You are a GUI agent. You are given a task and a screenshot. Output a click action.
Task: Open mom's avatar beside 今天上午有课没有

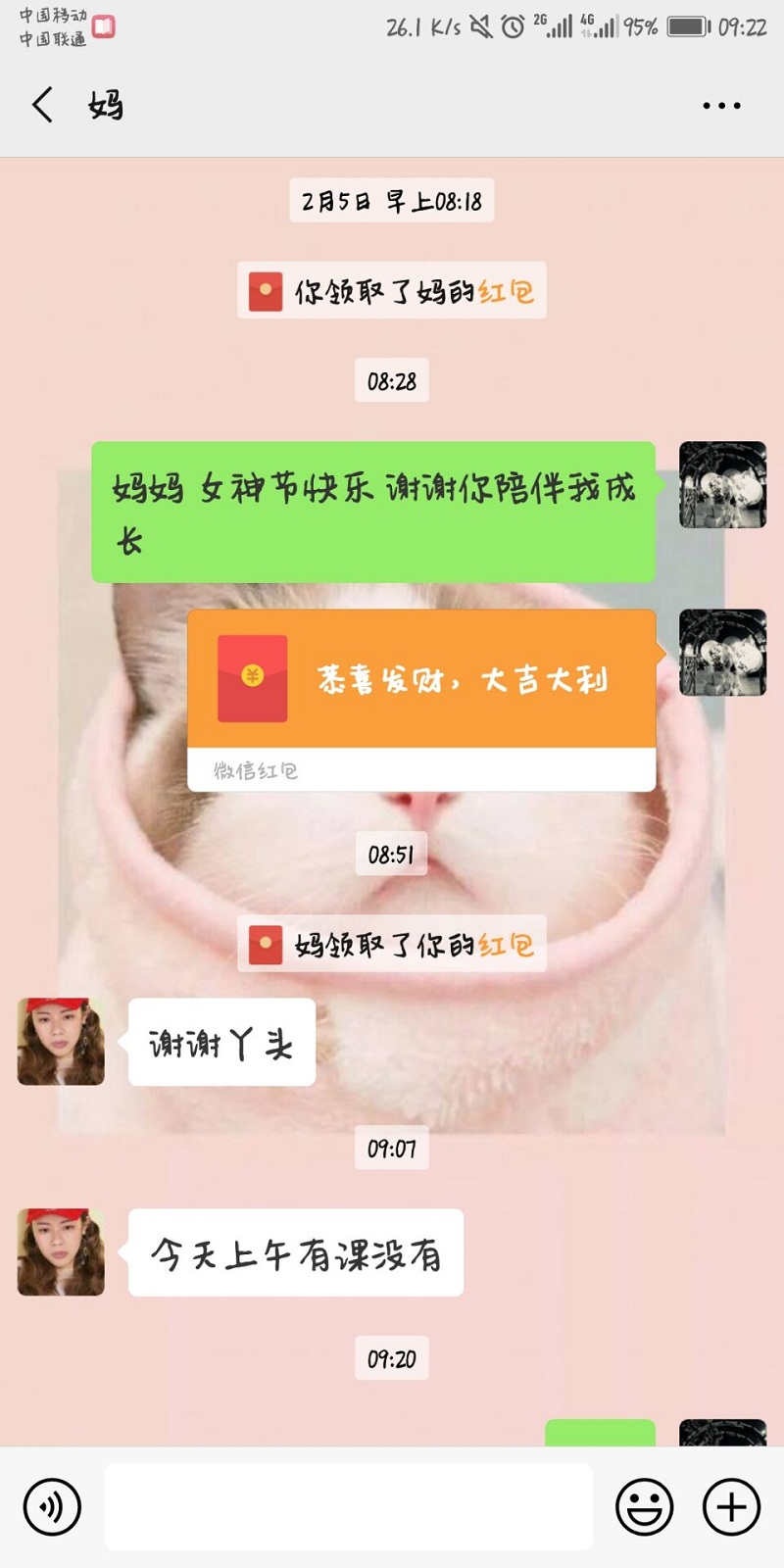click(61, 1252)
